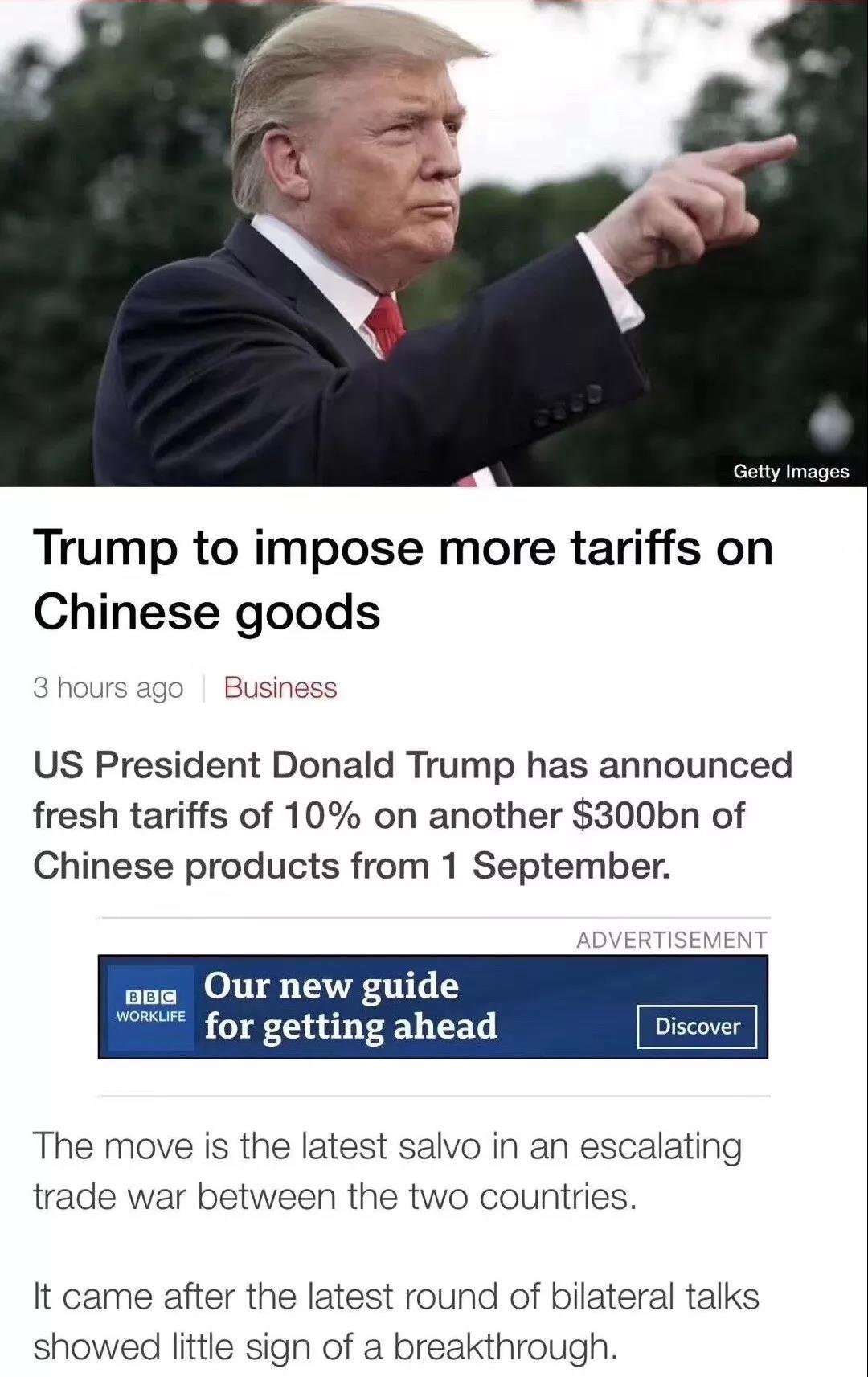The height and width of the screenshot is (1377, 868).
Task: Open the BBC Worklife guide banner
Action: point(350,1006)
